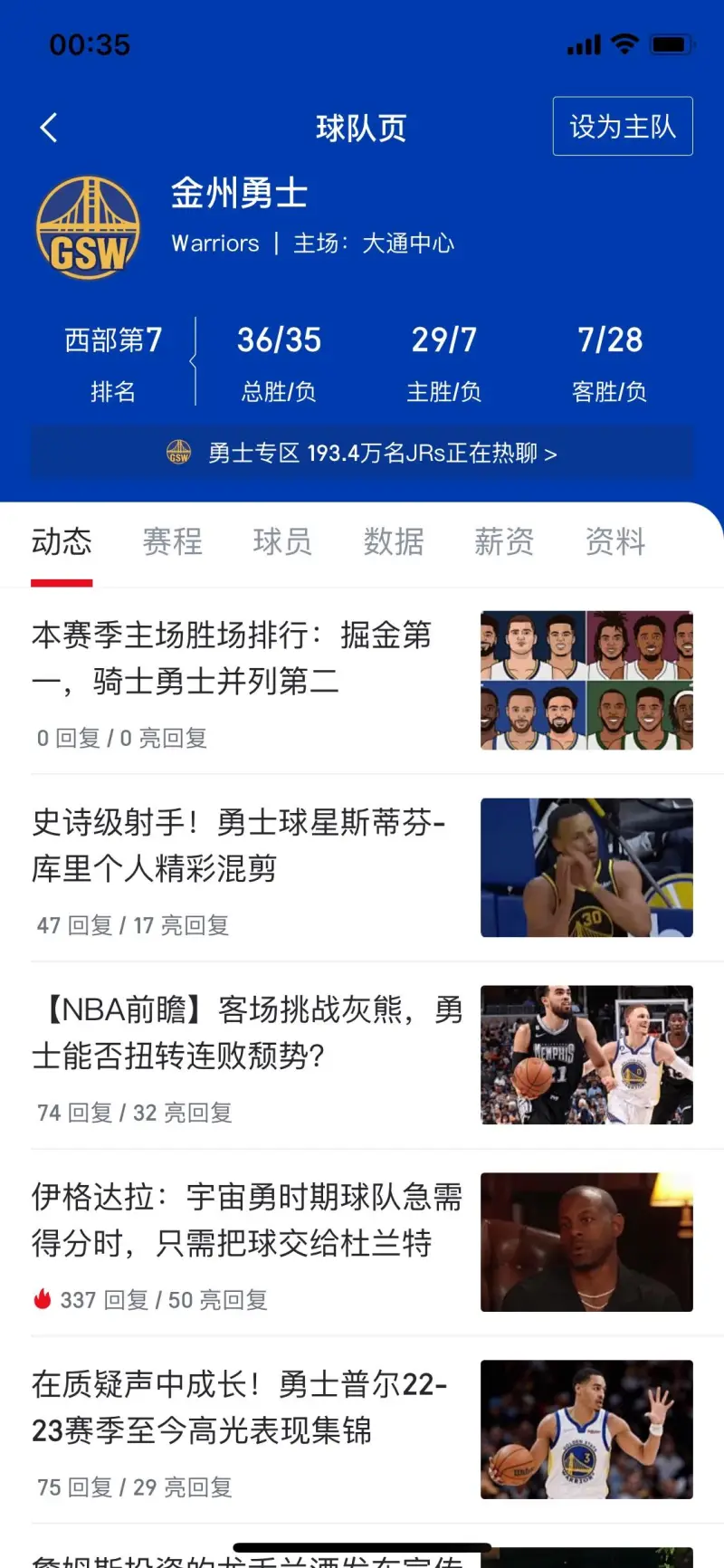The width and height of the screenshot is (724, 1568).
Task: Tap the 设为主队 button
Action: (x=623, y=127)
